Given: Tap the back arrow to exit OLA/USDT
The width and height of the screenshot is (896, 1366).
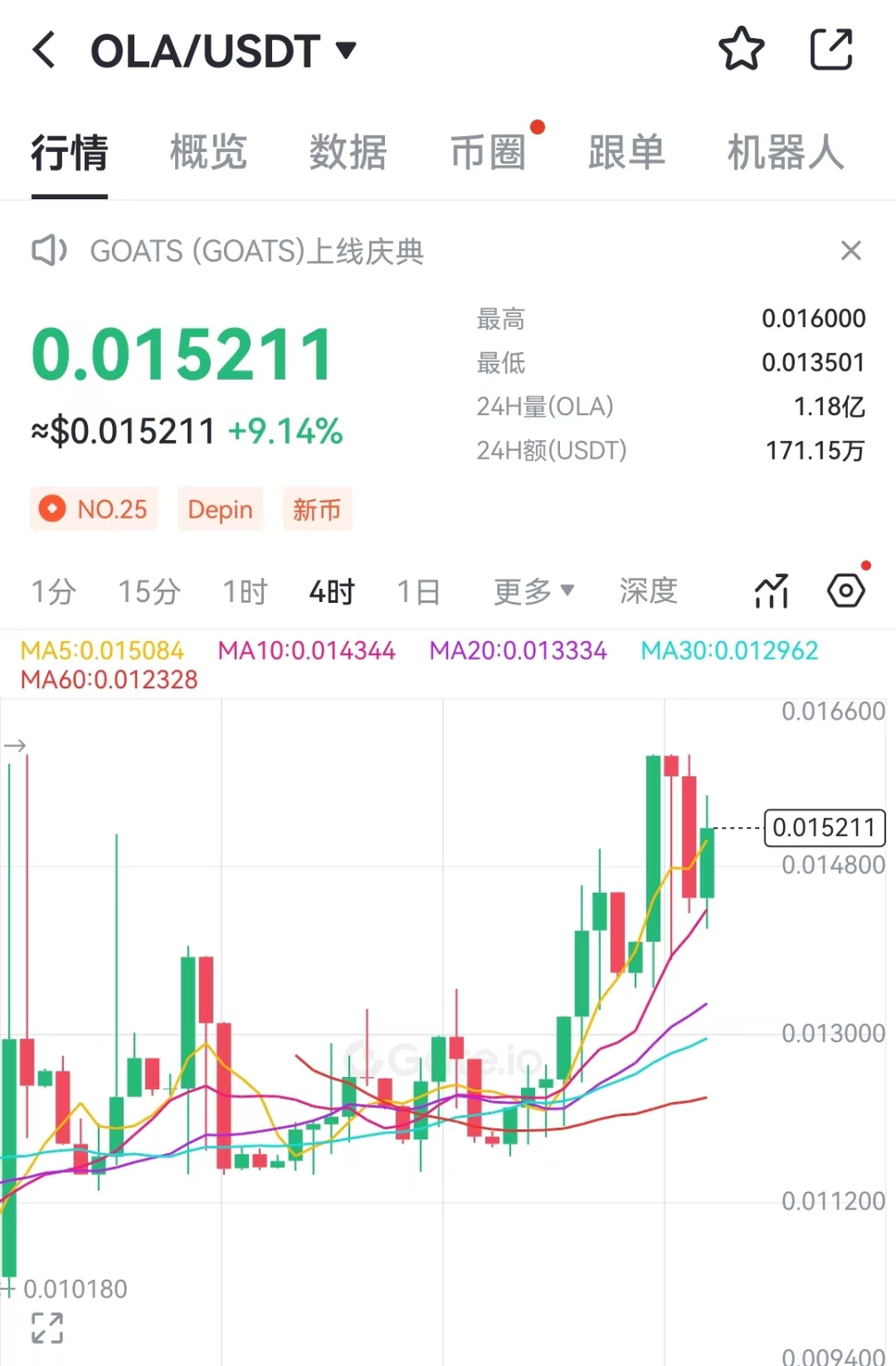Looking at the screenshot, I should point(44,49).
